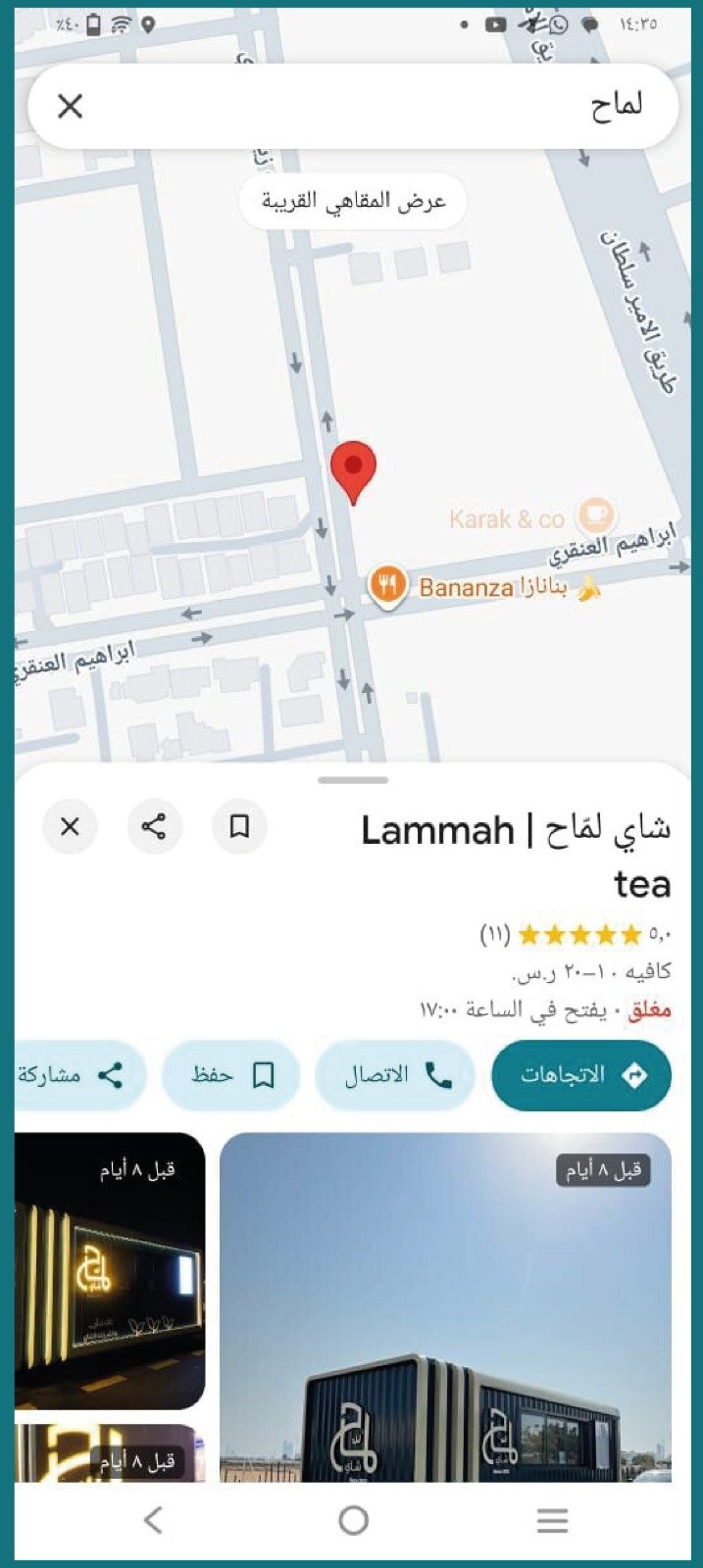
Task: Expand the place sheet drag handle
Action: tap(353, 780)
